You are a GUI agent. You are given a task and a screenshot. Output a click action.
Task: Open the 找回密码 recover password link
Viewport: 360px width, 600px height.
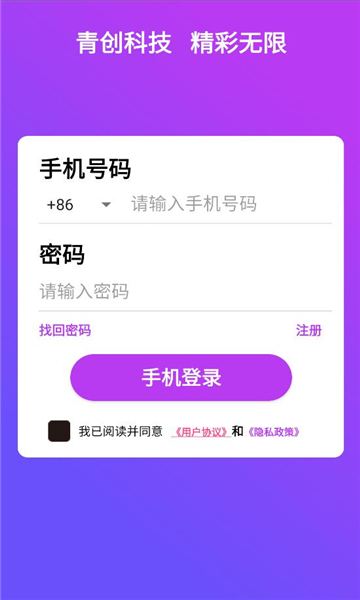point(65,330)
